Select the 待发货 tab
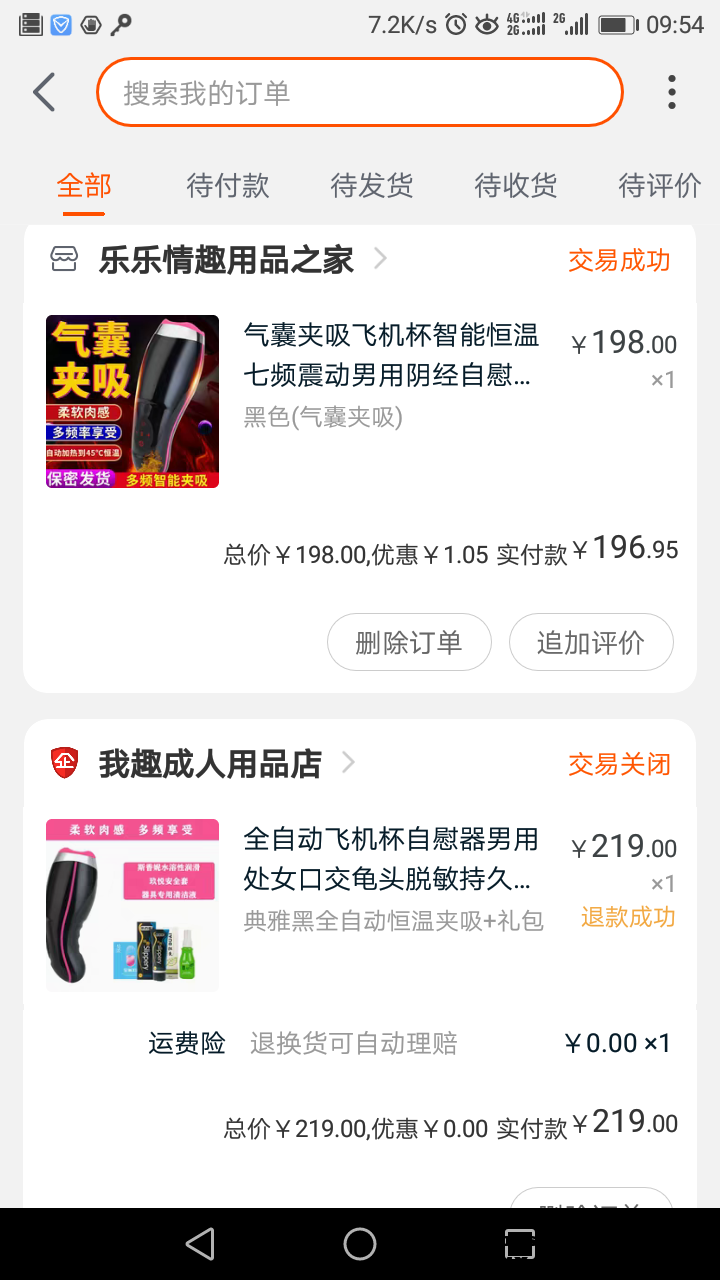720x1280 pixels. (x=372, y=186)
